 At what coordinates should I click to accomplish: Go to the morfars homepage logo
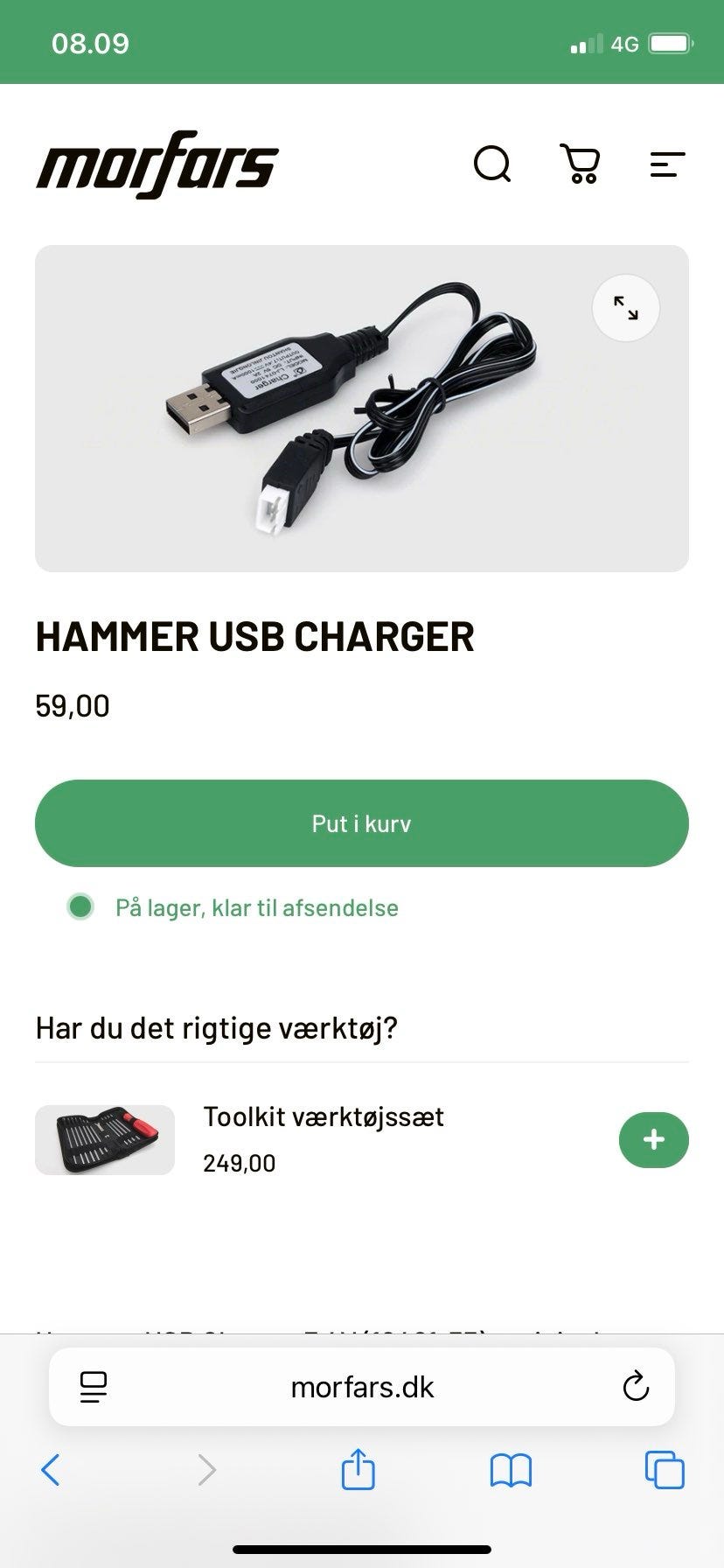click(157, 164)
